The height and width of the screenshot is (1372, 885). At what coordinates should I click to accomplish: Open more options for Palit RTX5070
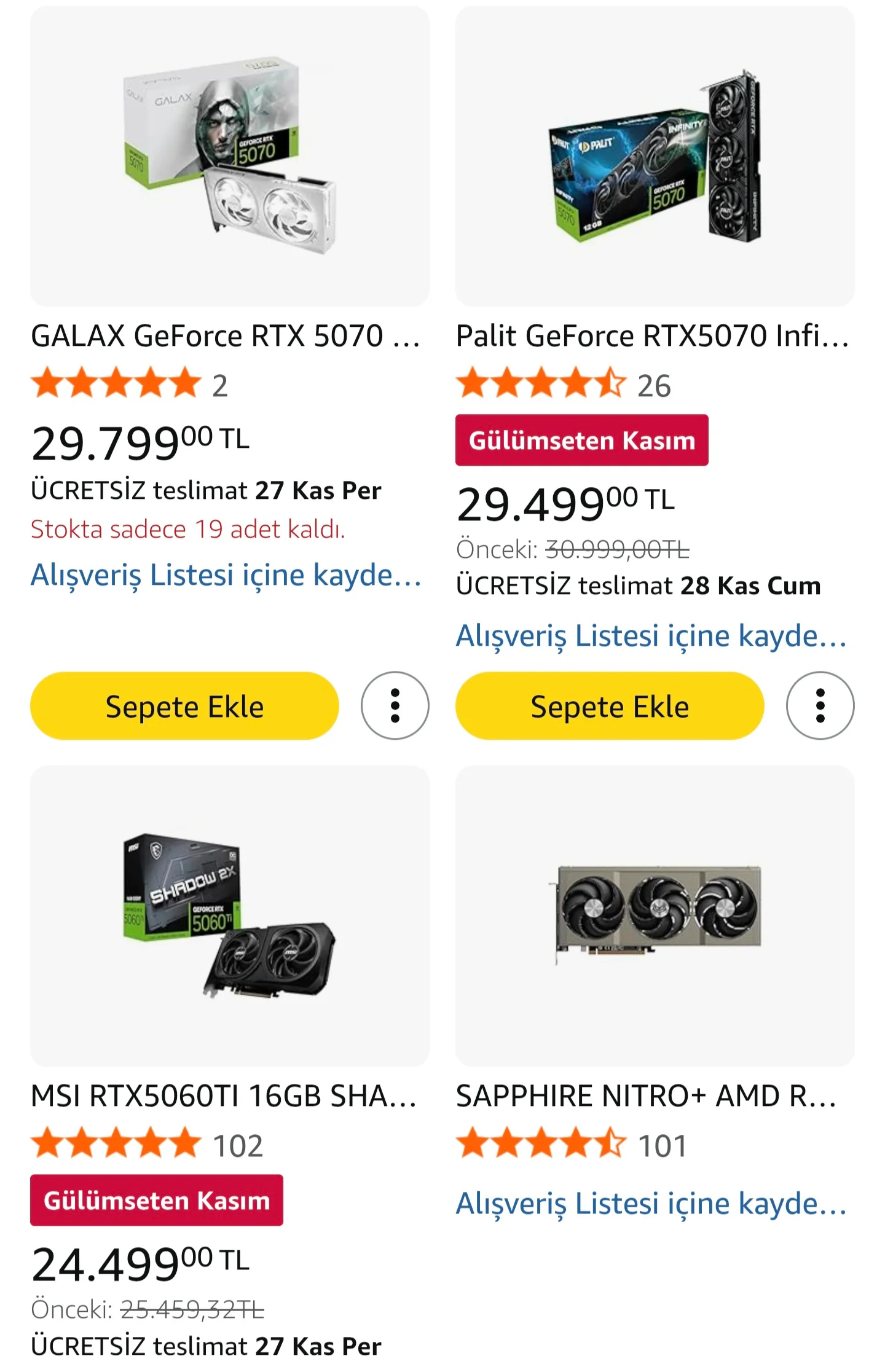pos(820,706)
